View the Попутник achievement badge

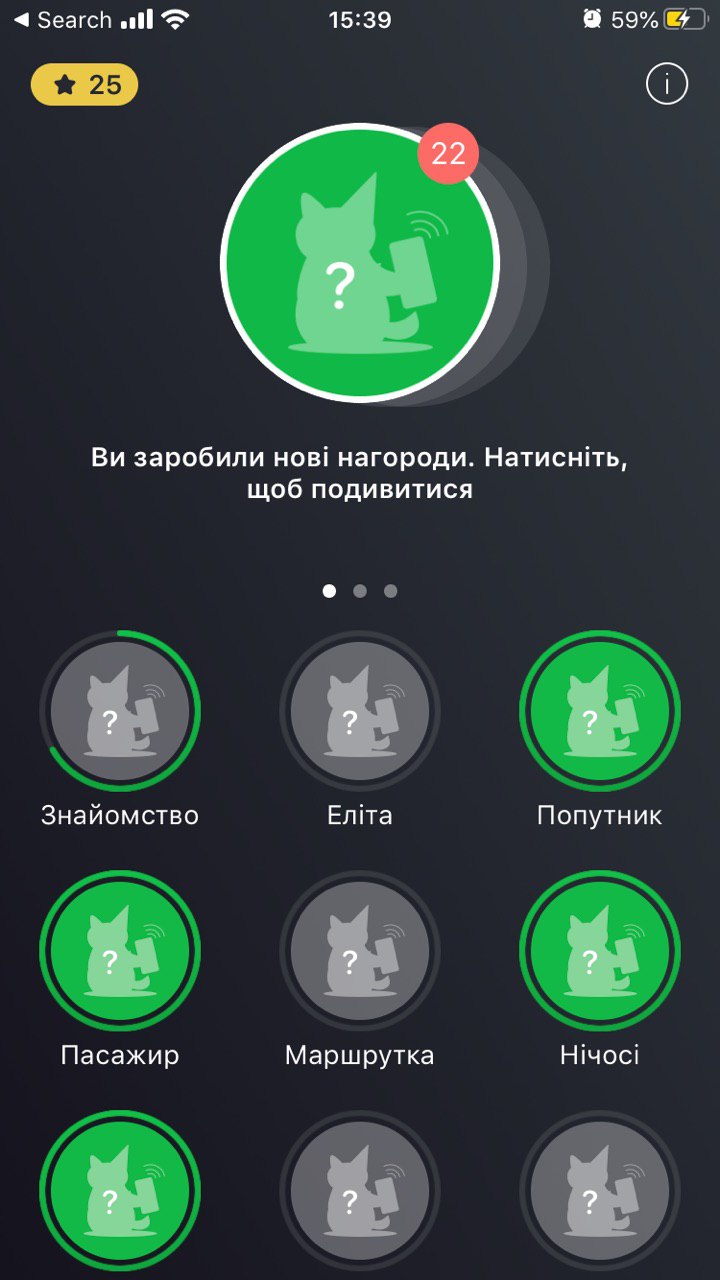click(x=600, y=711)
